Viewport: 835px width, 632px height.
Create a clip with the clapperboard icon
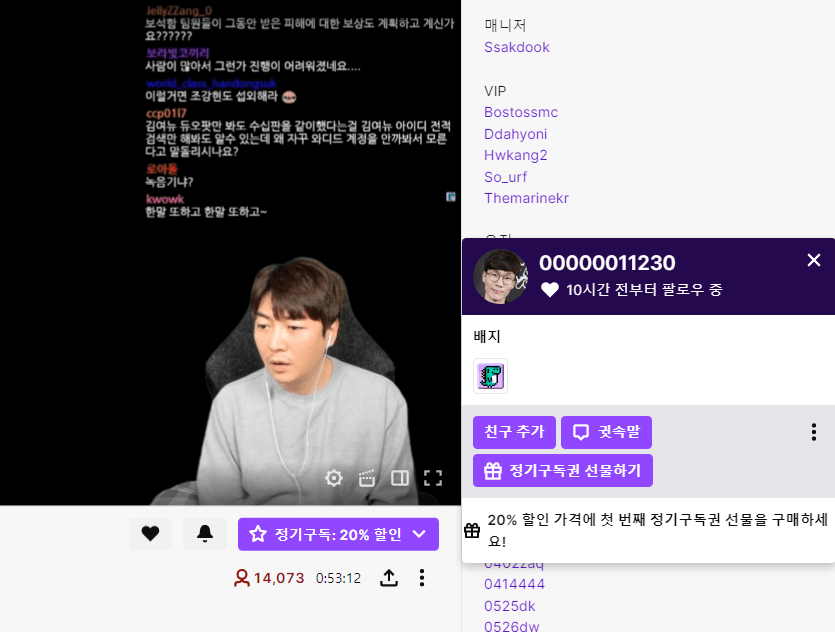pyautogui.click(x=366, y=478)
